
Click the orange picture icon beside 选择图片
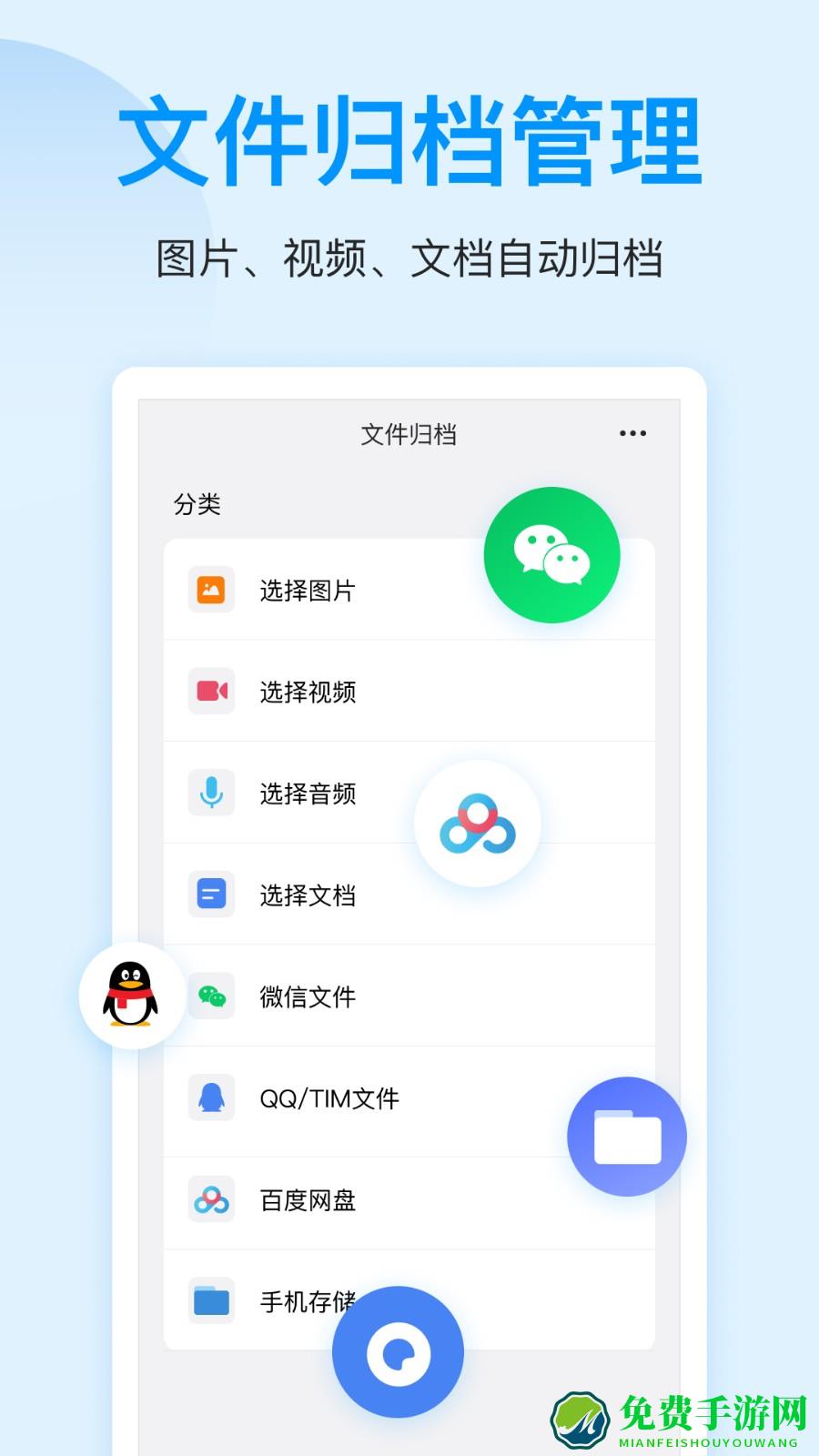pyautogui.click(x=210, y=590)
